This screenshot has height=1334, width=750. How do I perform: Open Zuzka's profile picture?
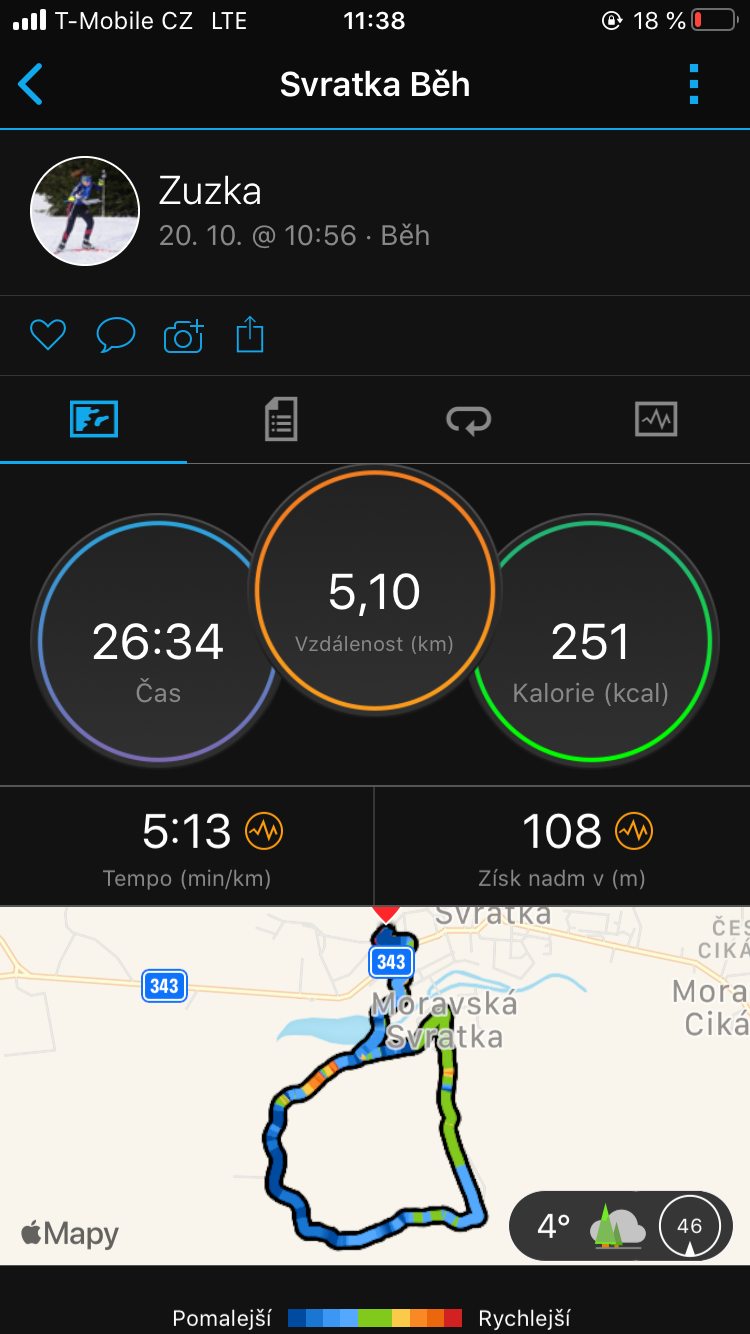pyautogui.click(x=85, y=211)
